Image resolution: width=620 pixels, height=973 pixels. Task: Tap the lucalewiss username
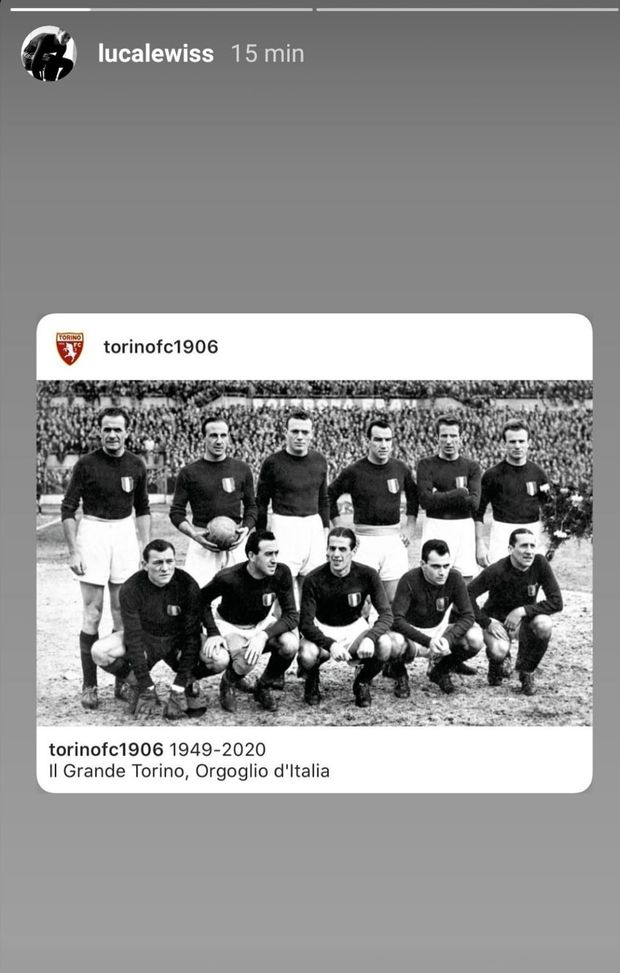(x=155, y=54)
